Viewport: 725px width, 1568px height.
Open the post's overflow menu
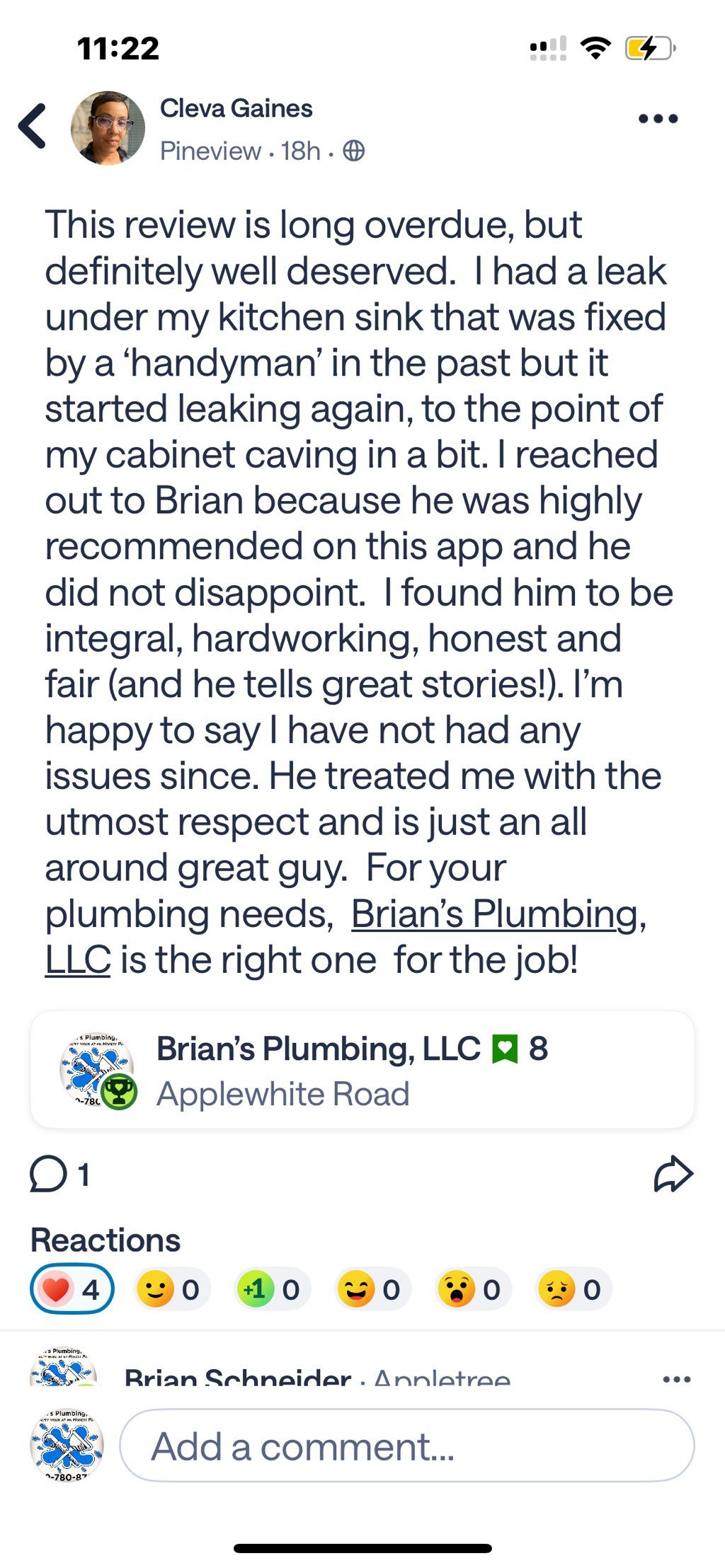point(658,119)
